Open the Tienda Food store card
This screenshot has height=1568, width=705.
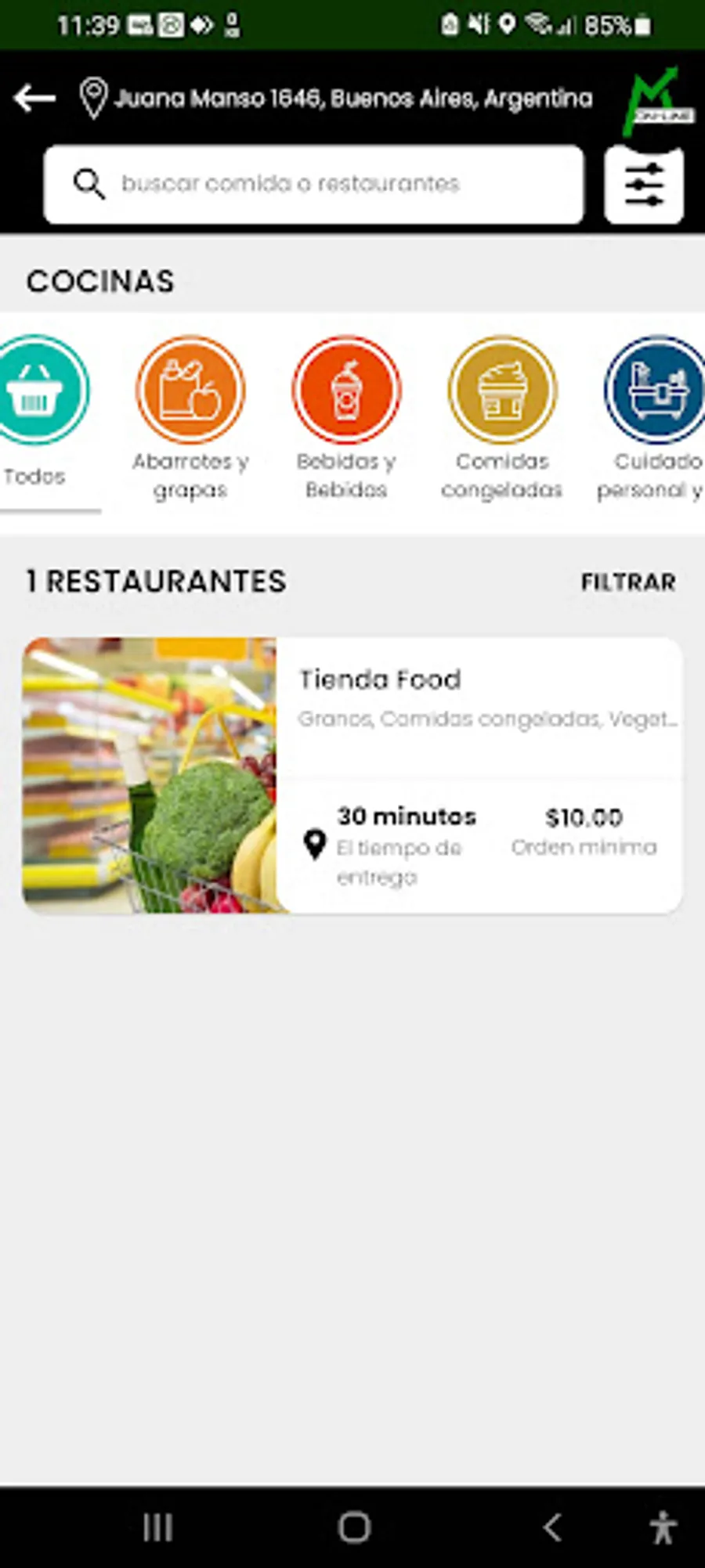(352, 775)
